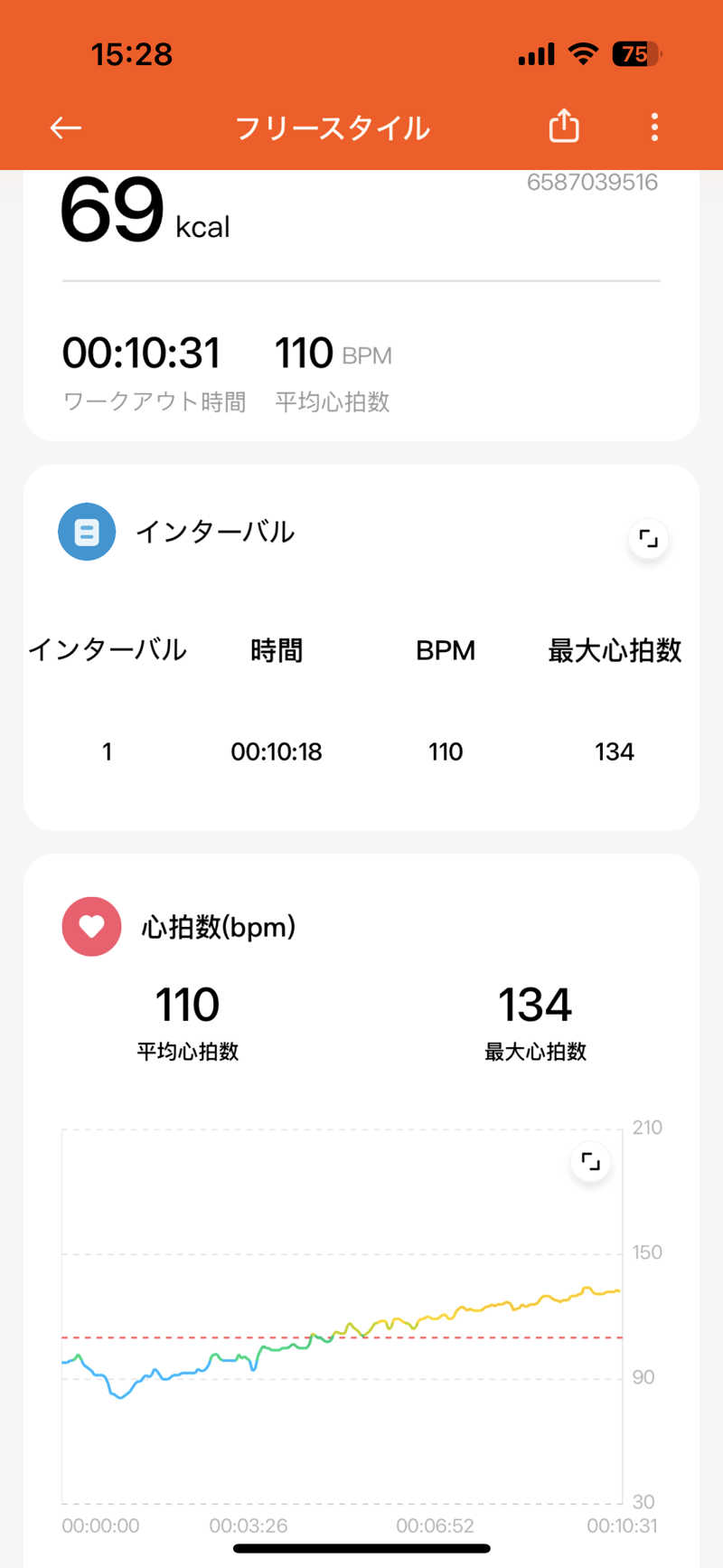Expand the インターバル card to fullscreen
The width and height of the screenshot is (723, 1568).
(649, 538)
